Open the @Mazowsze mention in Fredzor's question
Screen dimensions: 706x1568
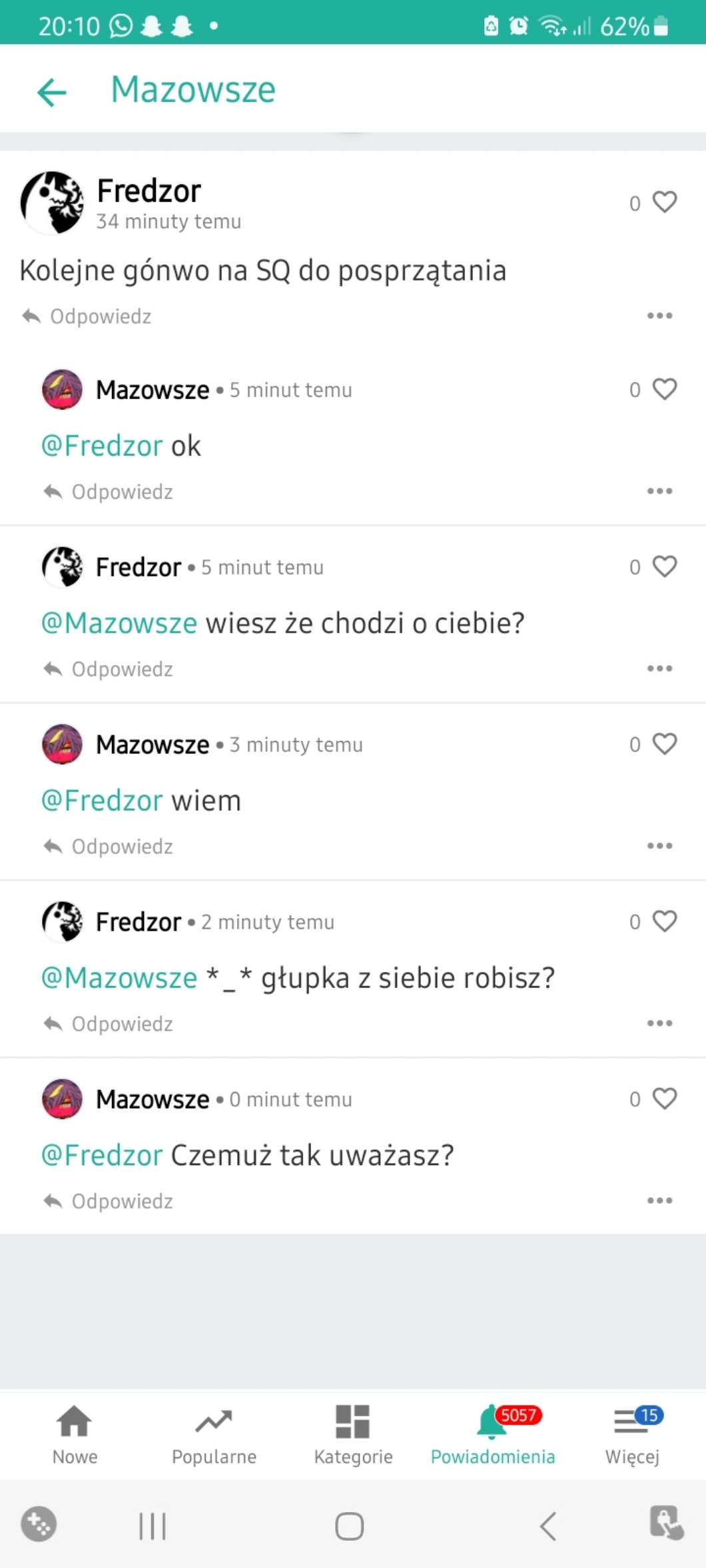120,623
